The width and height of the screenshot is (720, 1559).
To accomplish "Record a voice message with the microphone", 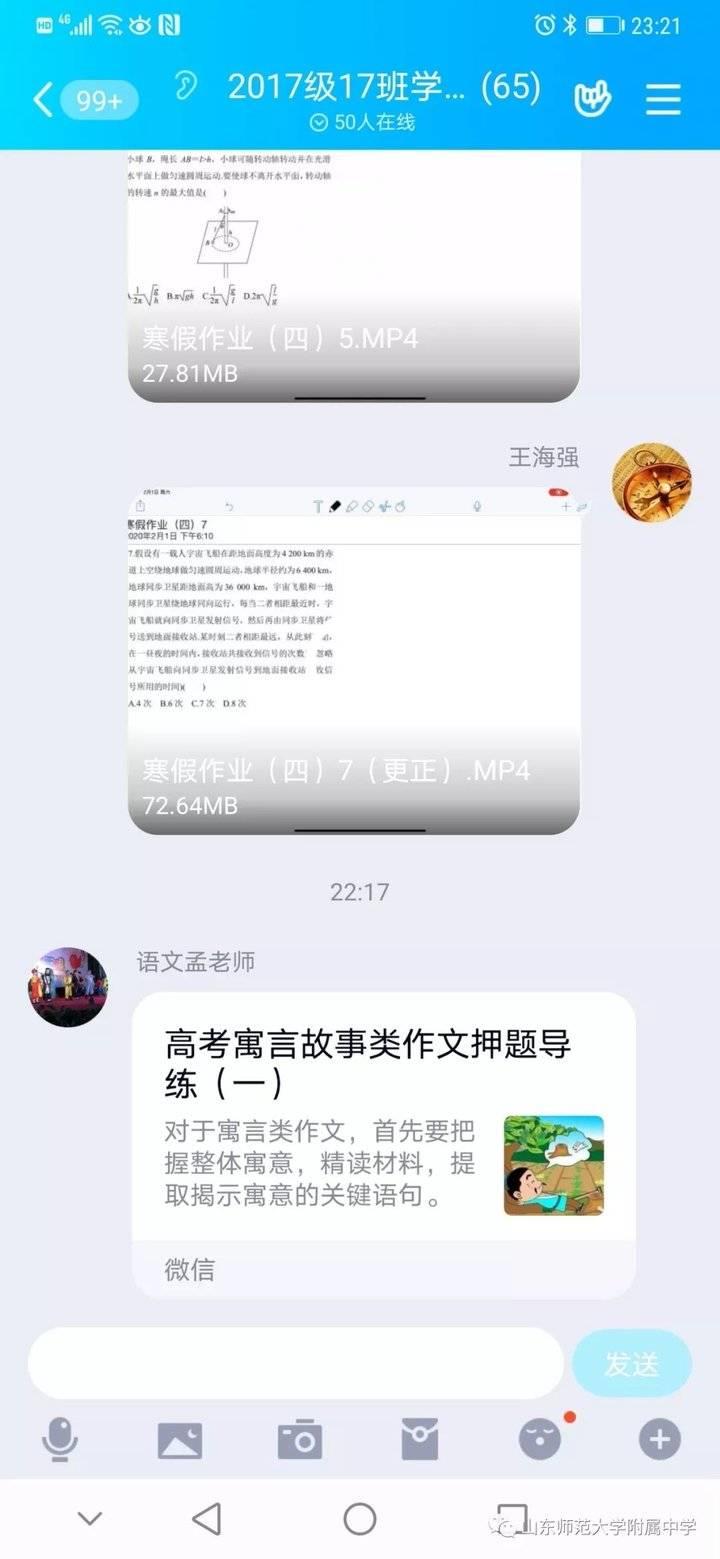I will click(x=60, y=1440).
